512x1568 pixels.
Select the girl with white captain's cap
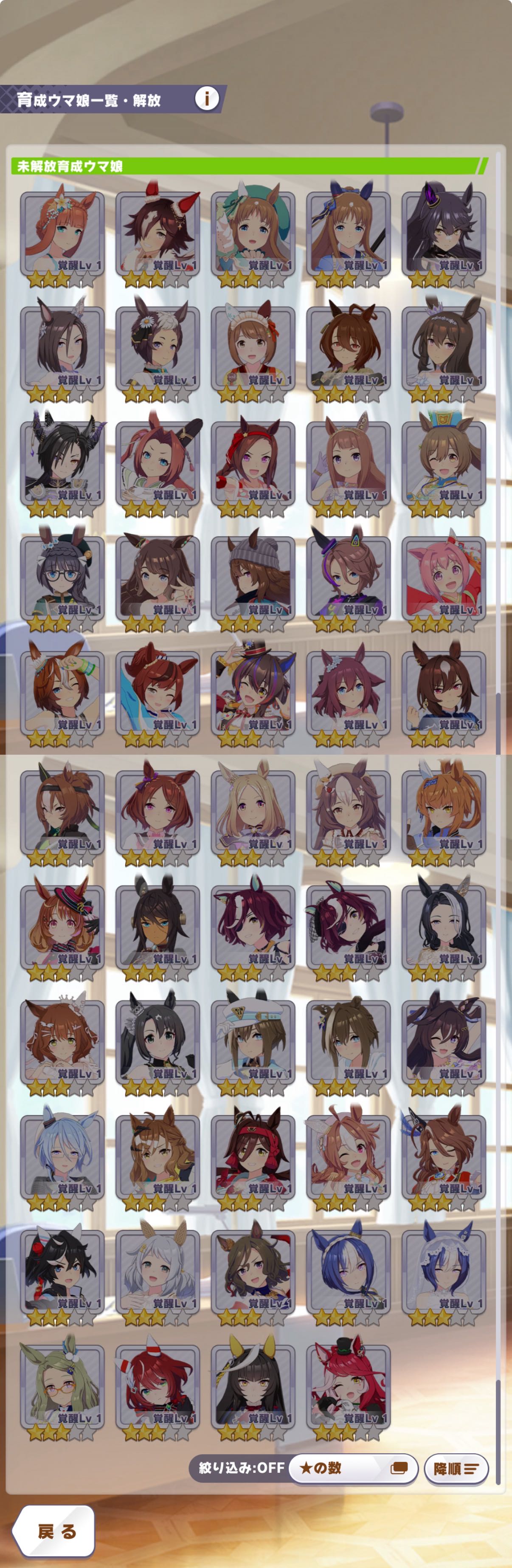point(253,1042)
